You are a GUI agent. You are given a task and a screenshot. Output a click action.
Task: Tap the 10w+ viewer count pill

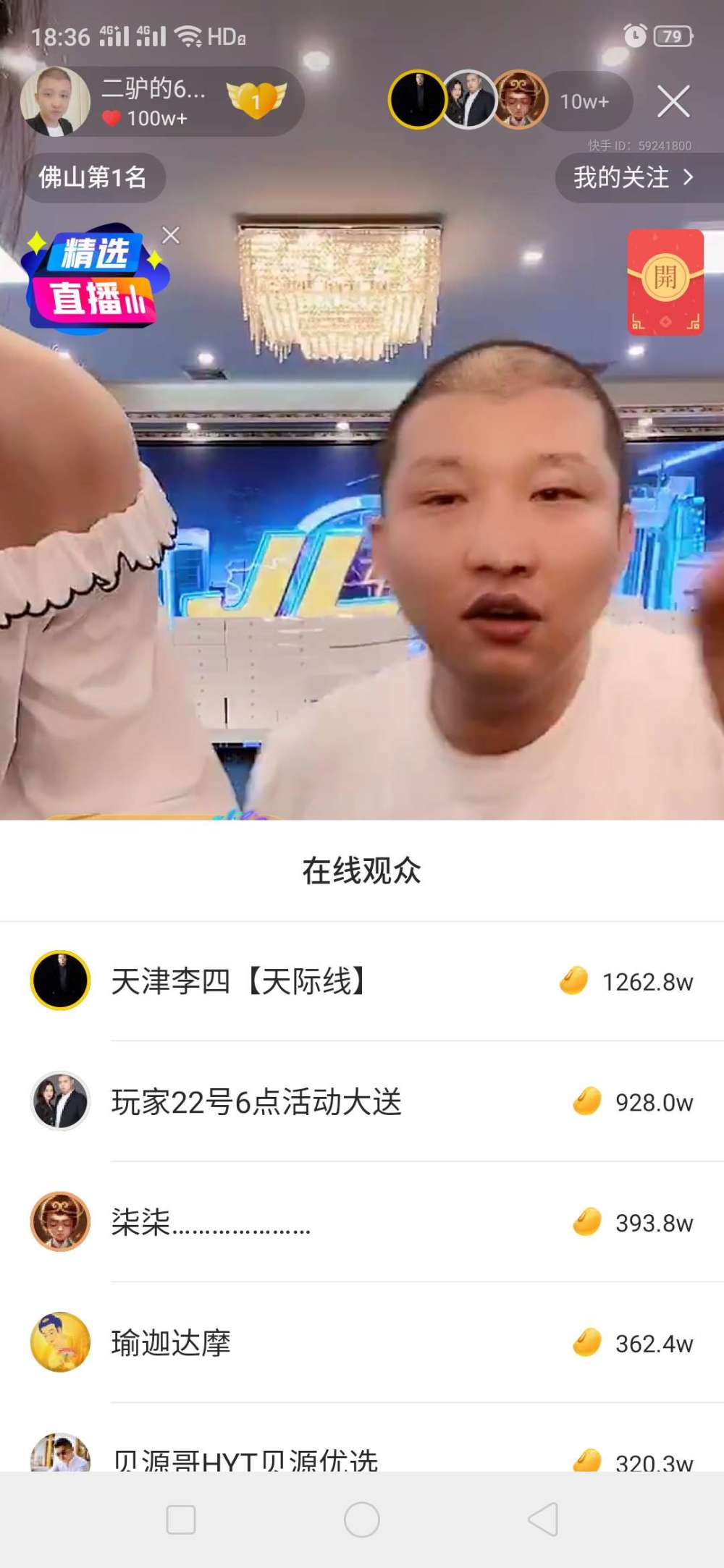pos(586,101)
